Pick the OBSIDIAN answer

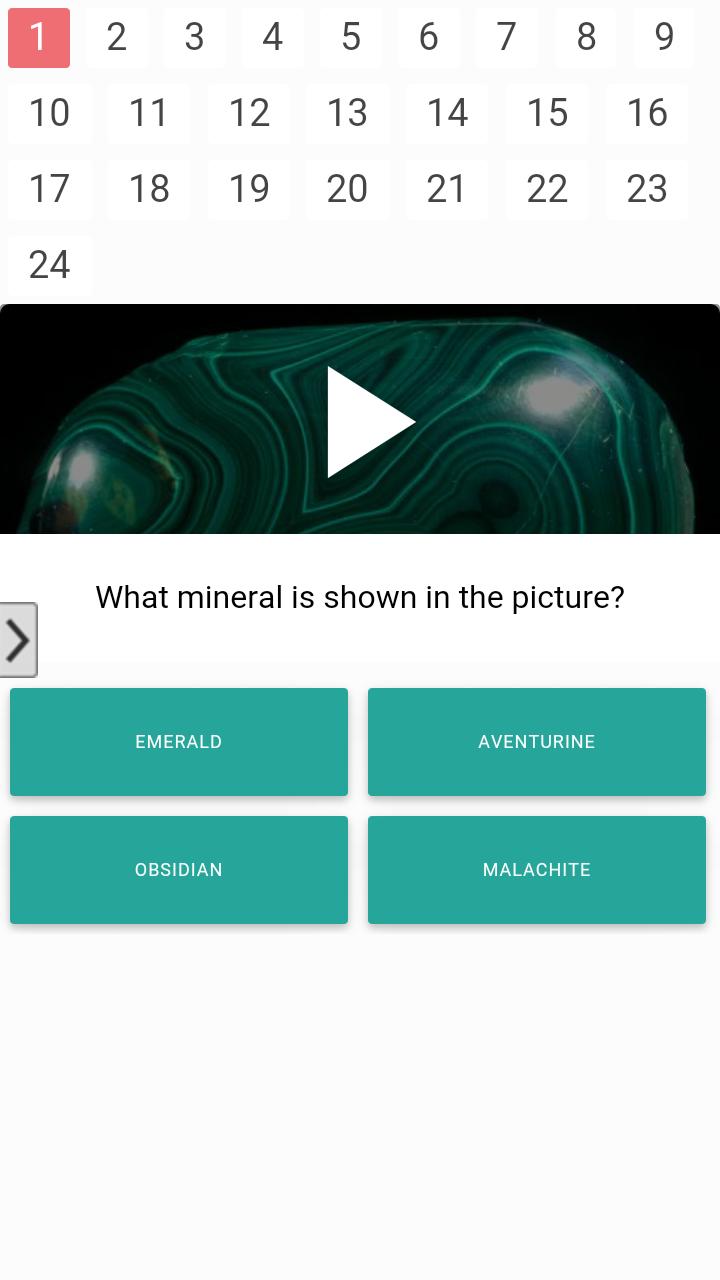point(179,870)
